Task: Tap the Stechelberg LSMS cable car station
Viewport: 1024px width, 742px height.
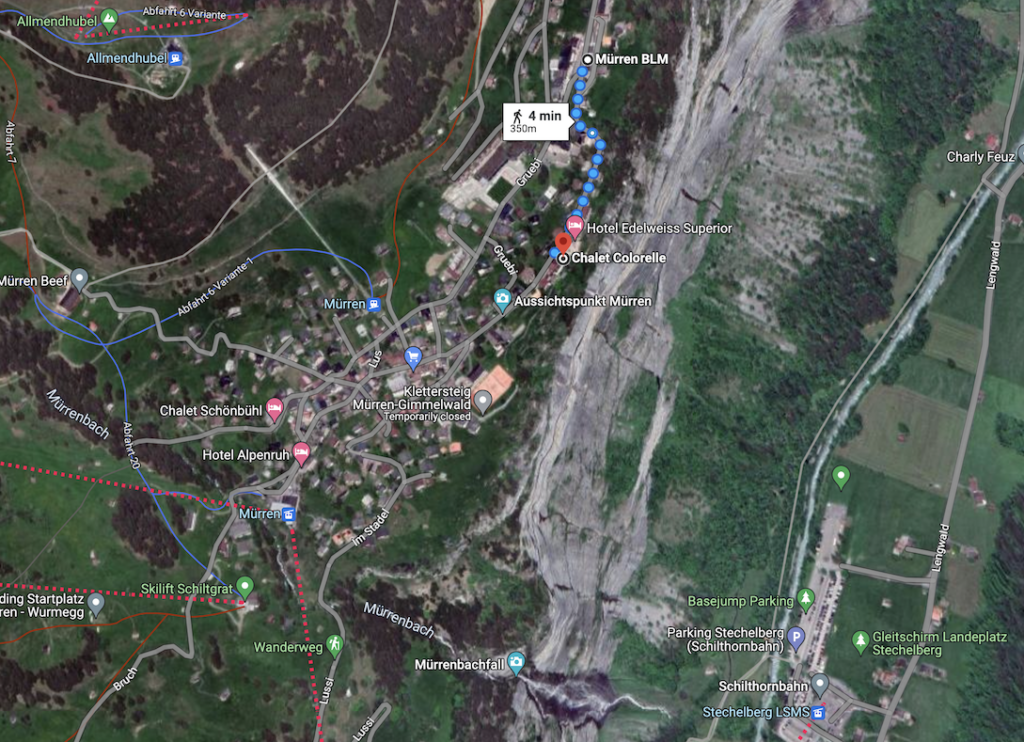Action: click(818, 712)
